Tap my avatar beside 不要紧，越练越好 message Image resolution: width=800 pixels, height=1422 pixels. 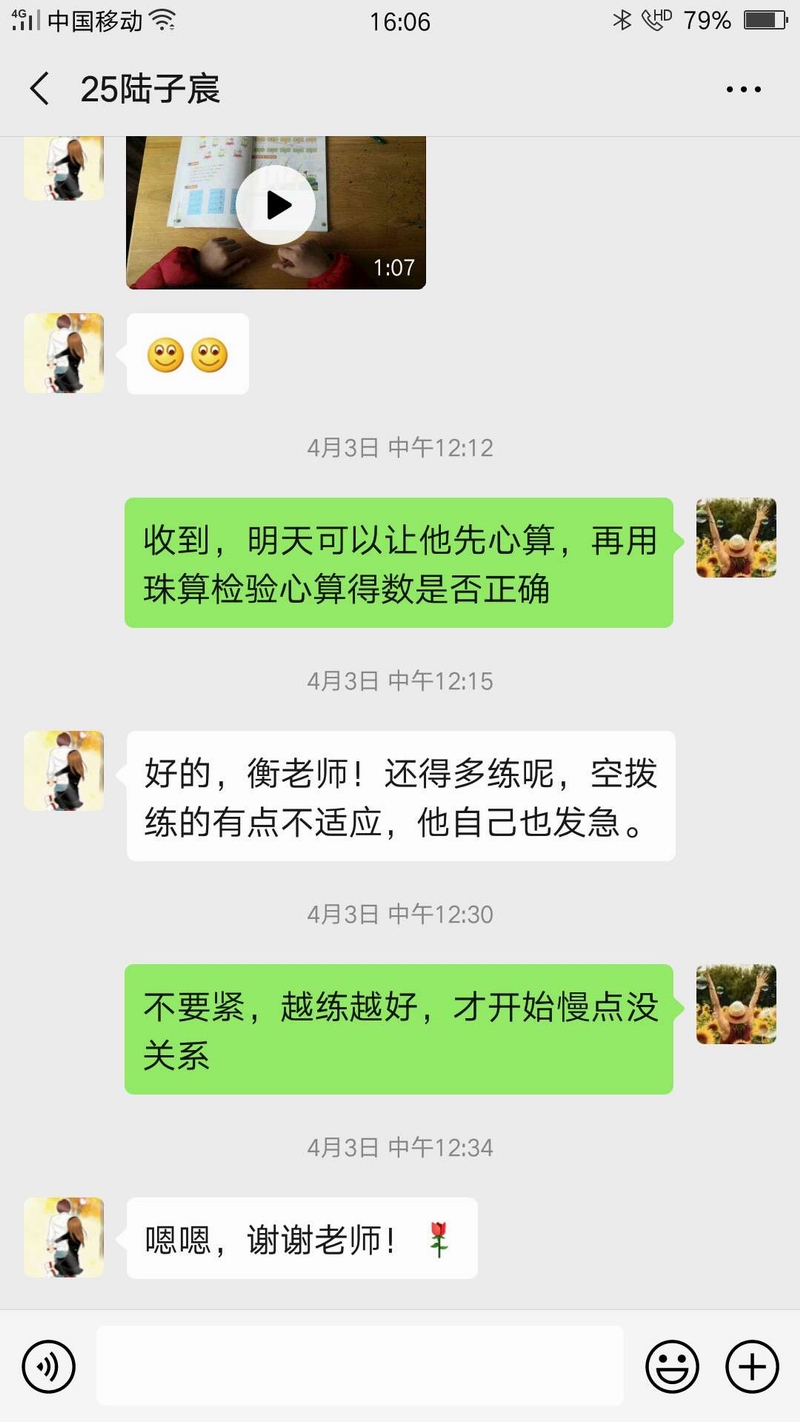coord(736,1004)
